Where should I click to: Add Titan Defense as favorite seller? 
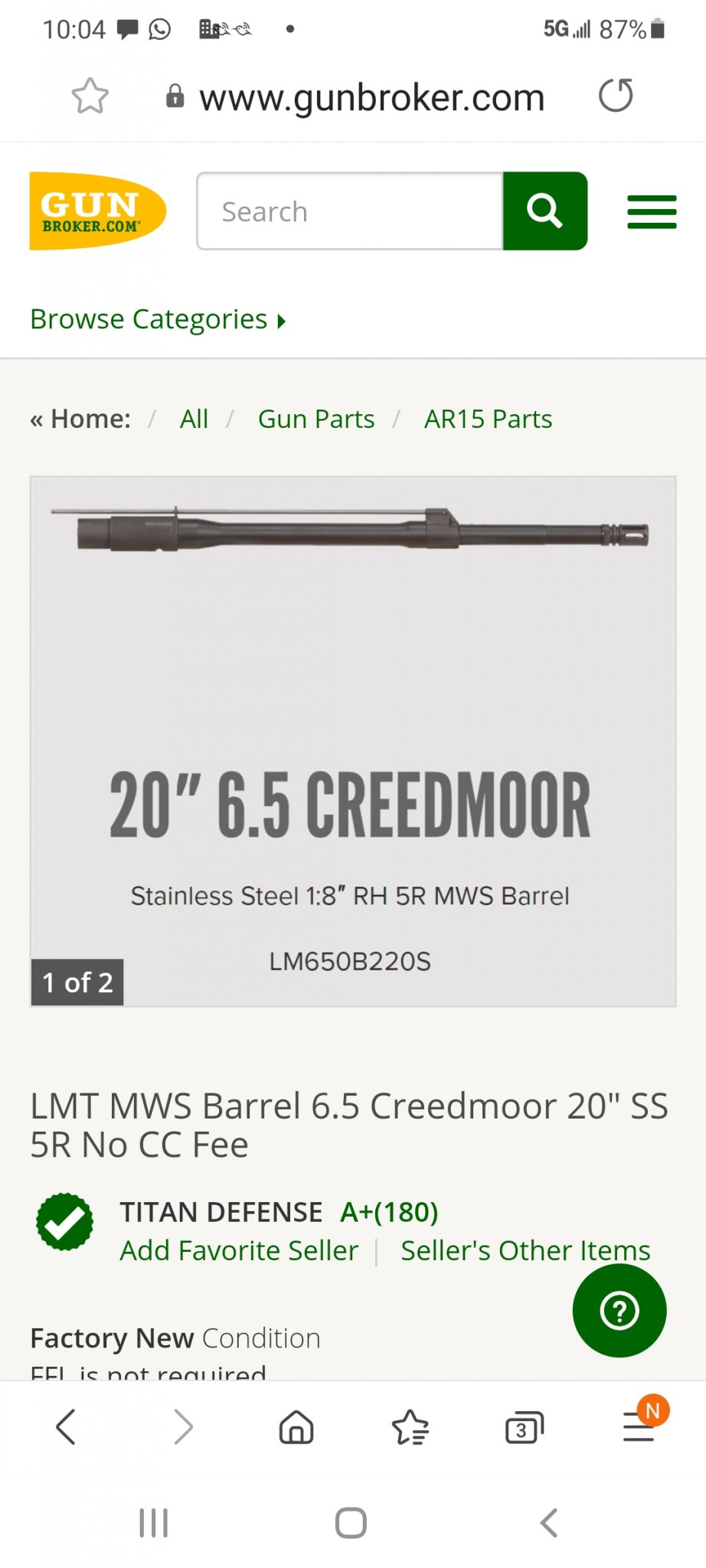click(239, 1250)
